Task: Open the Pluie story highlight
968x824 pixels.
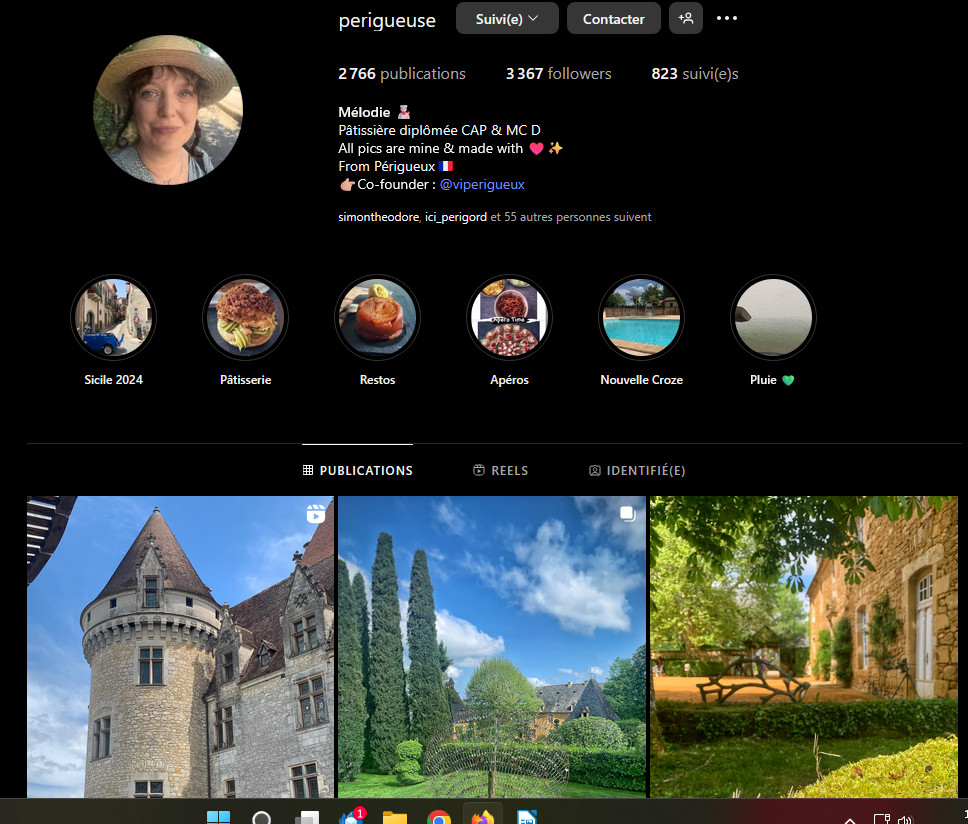Action: point(773,318)
